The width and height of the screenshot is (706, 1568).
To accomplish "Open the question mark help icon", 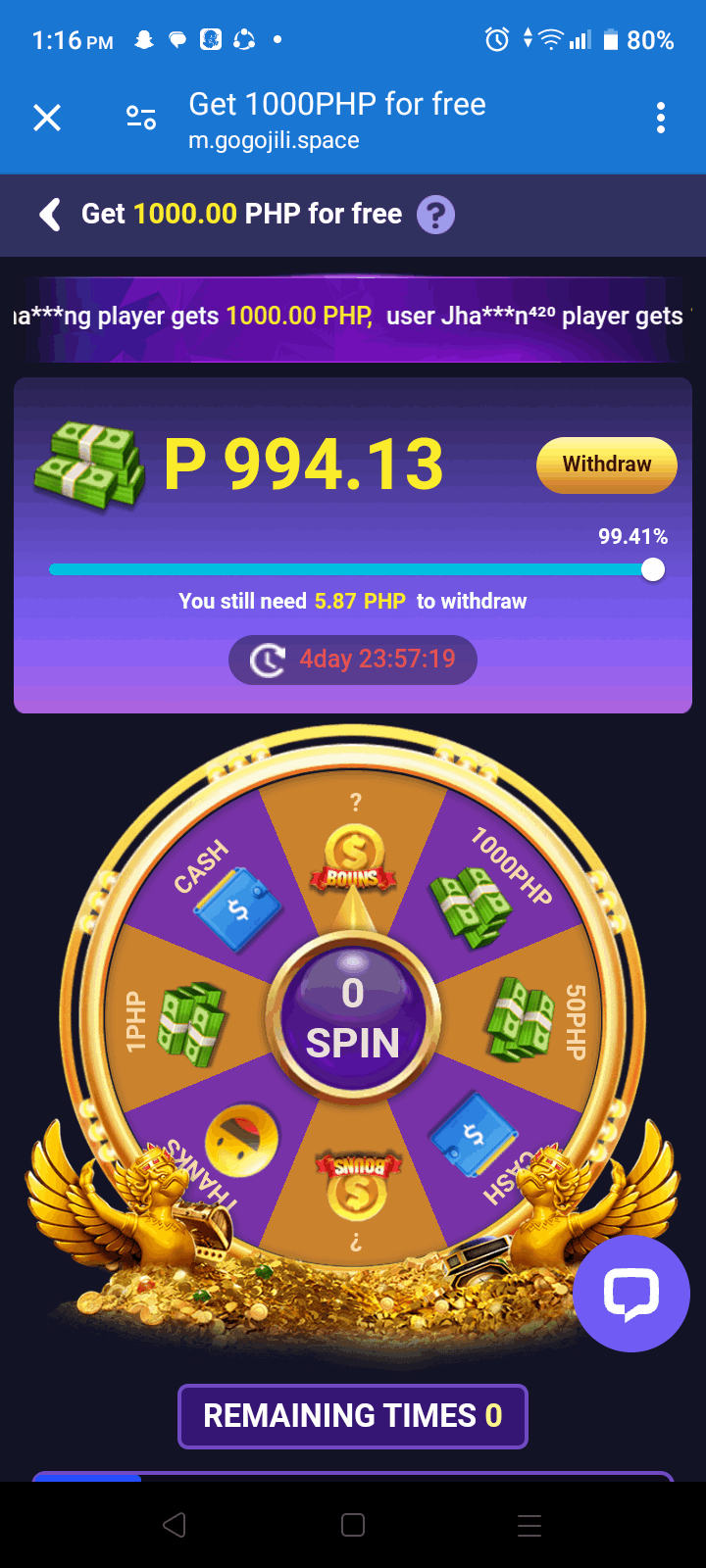I will pos(435,214).
